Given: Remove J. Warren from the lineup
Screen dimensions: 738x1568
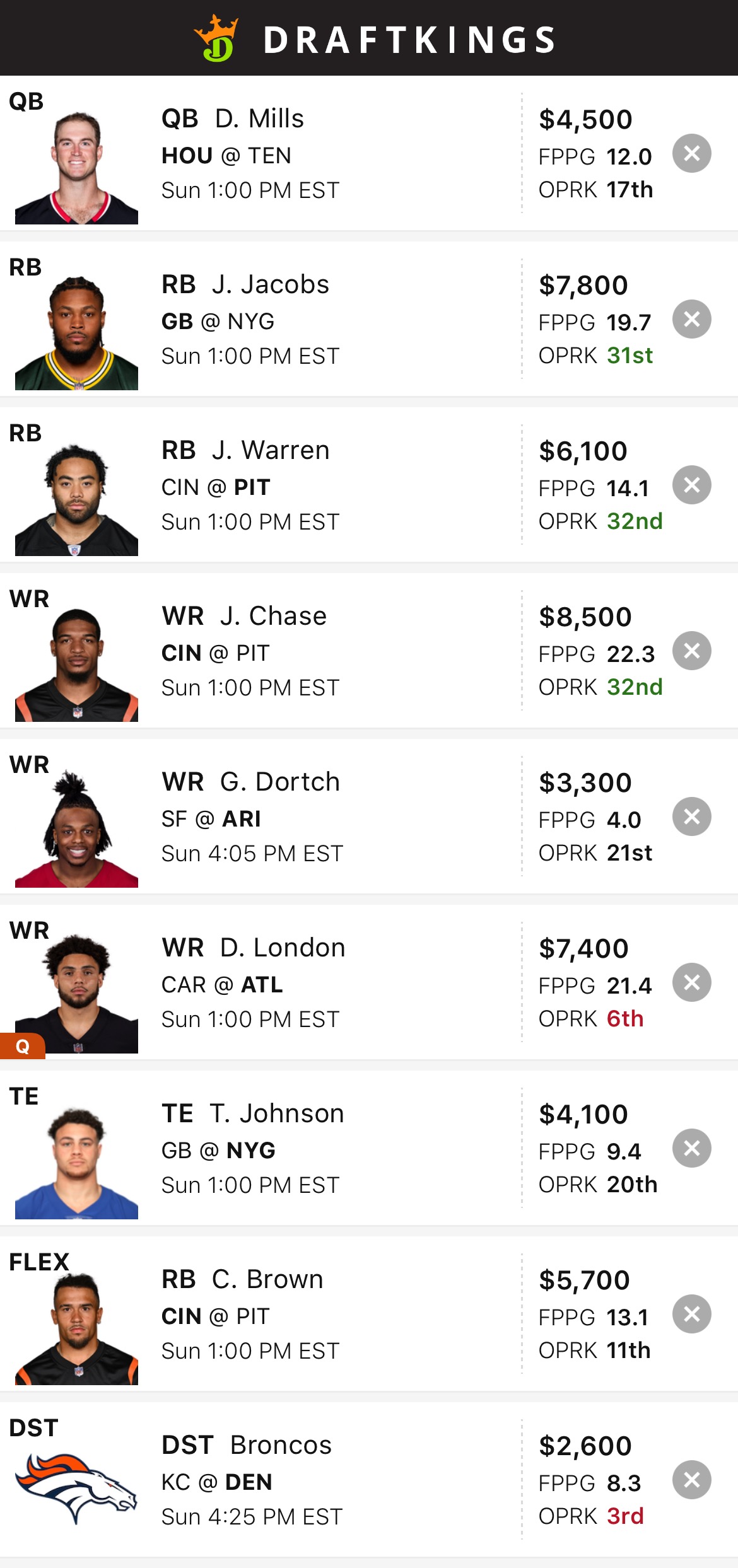Looking at the screenshot, I should [x=691, y=485].
